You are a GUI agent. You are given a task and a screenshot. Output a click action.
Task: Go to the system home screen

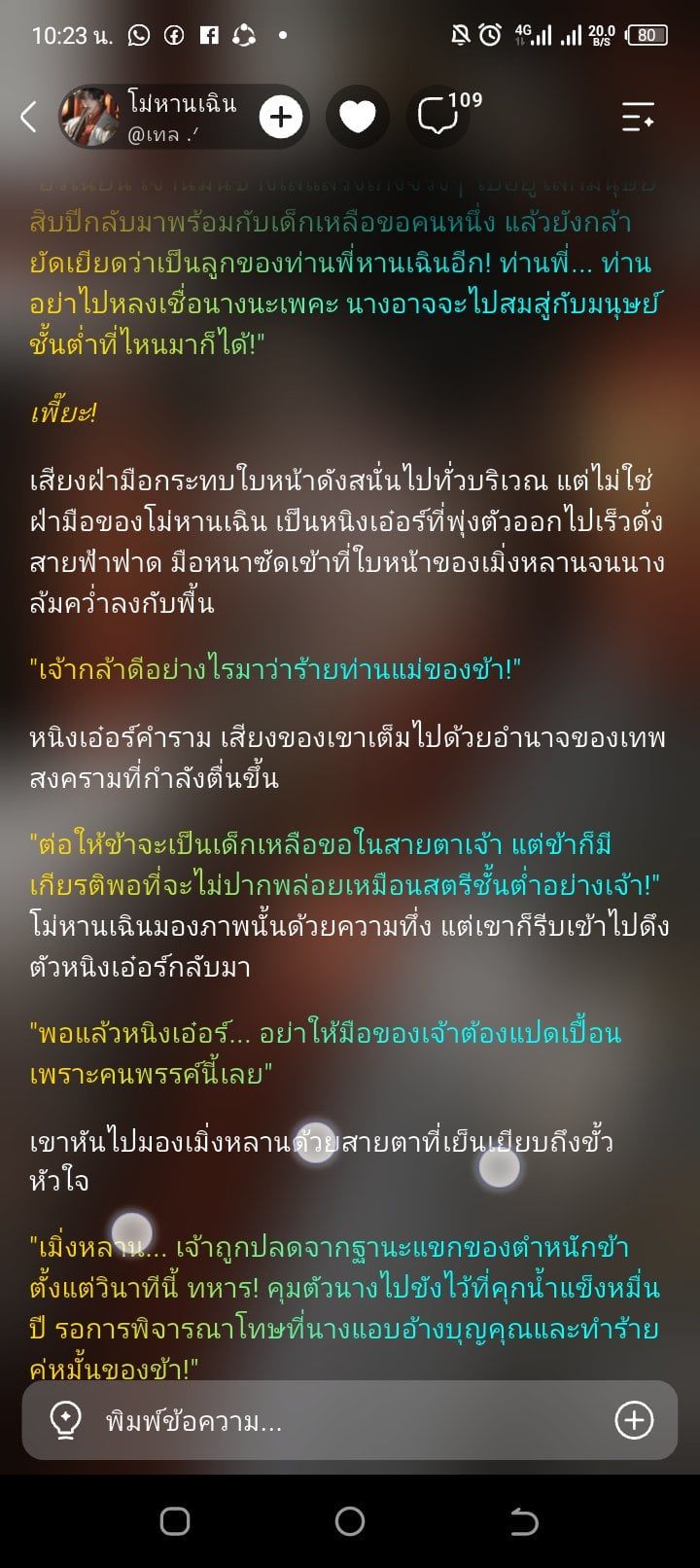tap(350, 1521)
